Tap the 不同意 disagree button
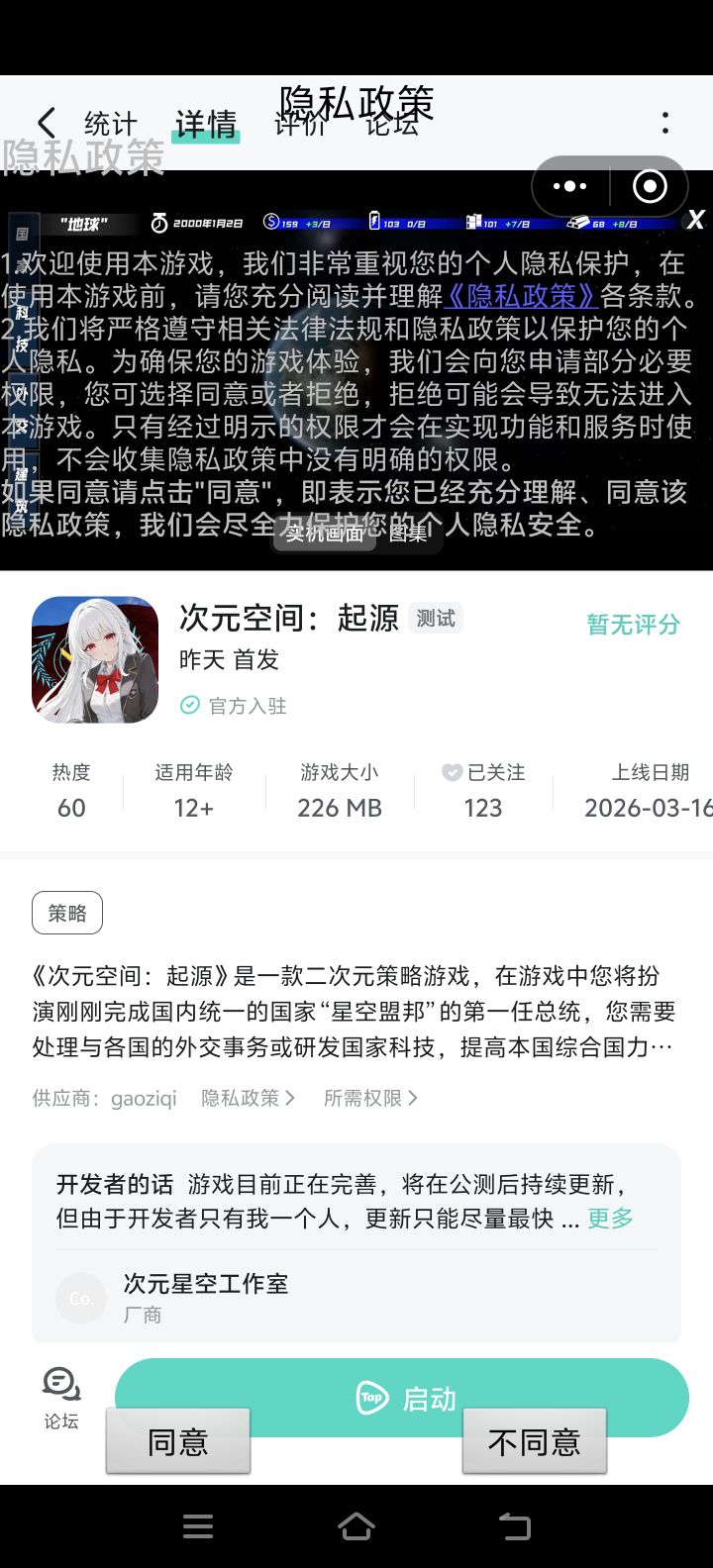Image resolution: width=713 pixels, height=1568 pixels. 534,1441
